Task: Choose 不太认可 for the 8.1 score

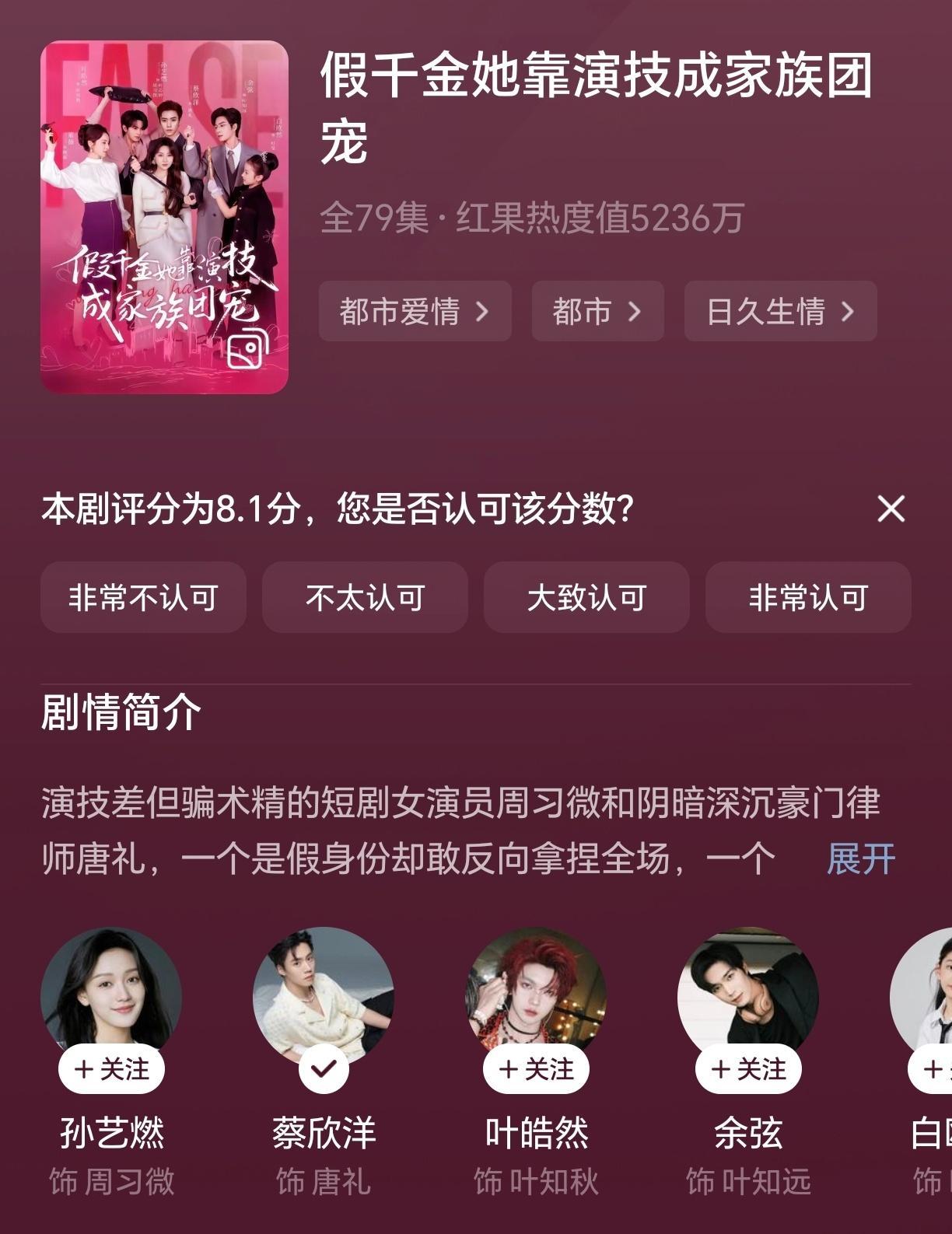Action: click(x=366, y=597)
